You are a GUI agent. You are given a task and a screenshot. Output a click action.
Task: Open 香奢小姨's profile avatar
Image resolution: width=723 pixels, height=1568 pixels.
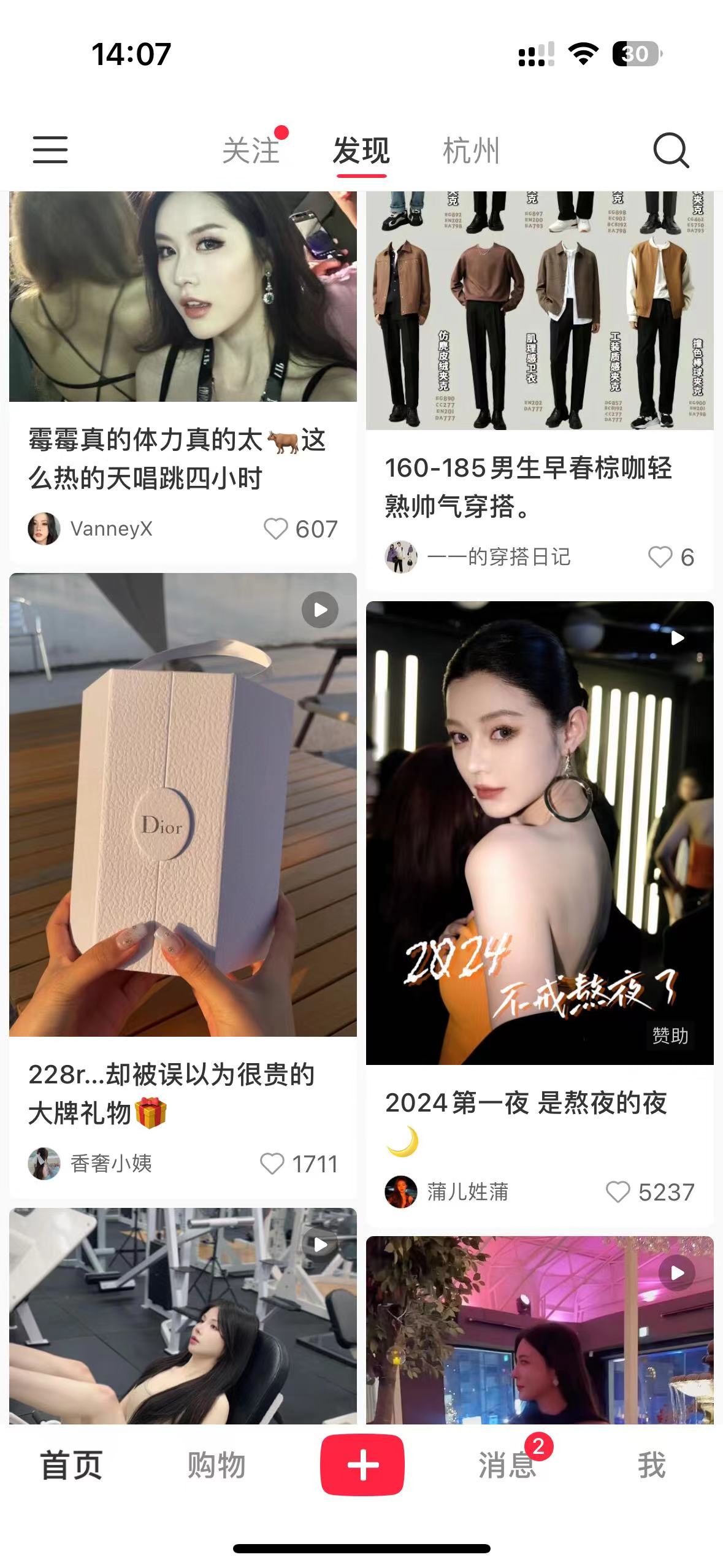click(x=44, y=1164)
